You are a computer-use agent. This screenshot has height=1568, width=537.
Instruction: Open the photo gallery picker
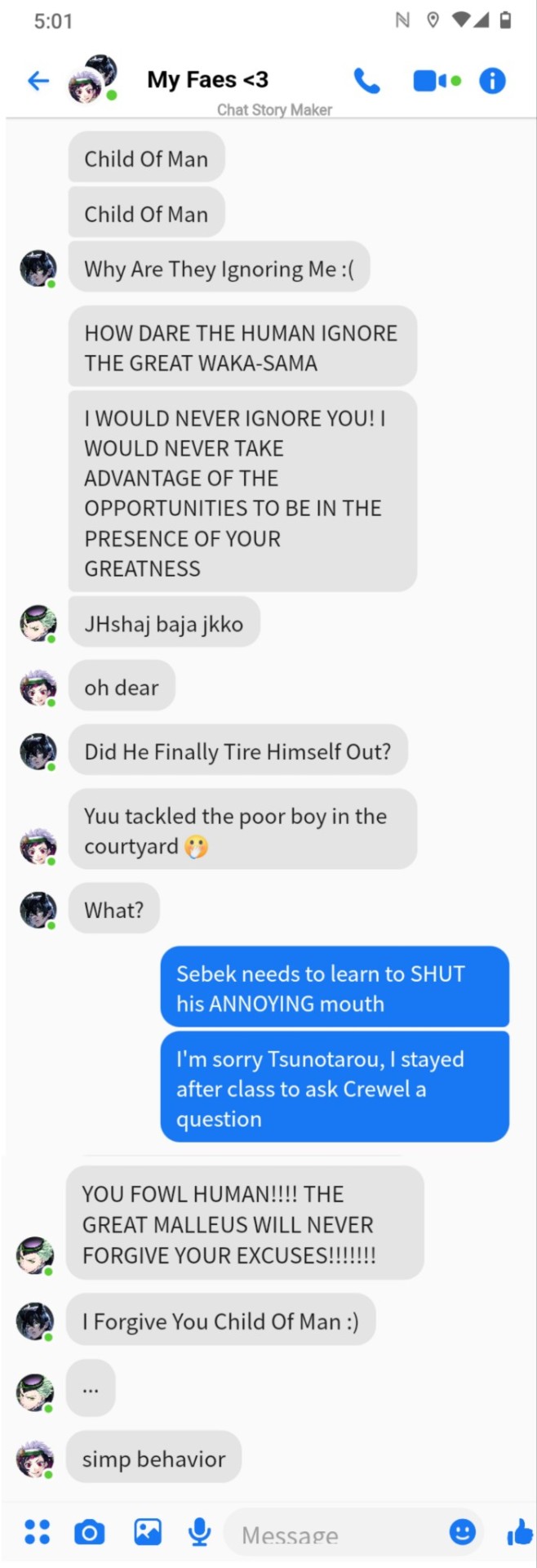pos(148,1531)
